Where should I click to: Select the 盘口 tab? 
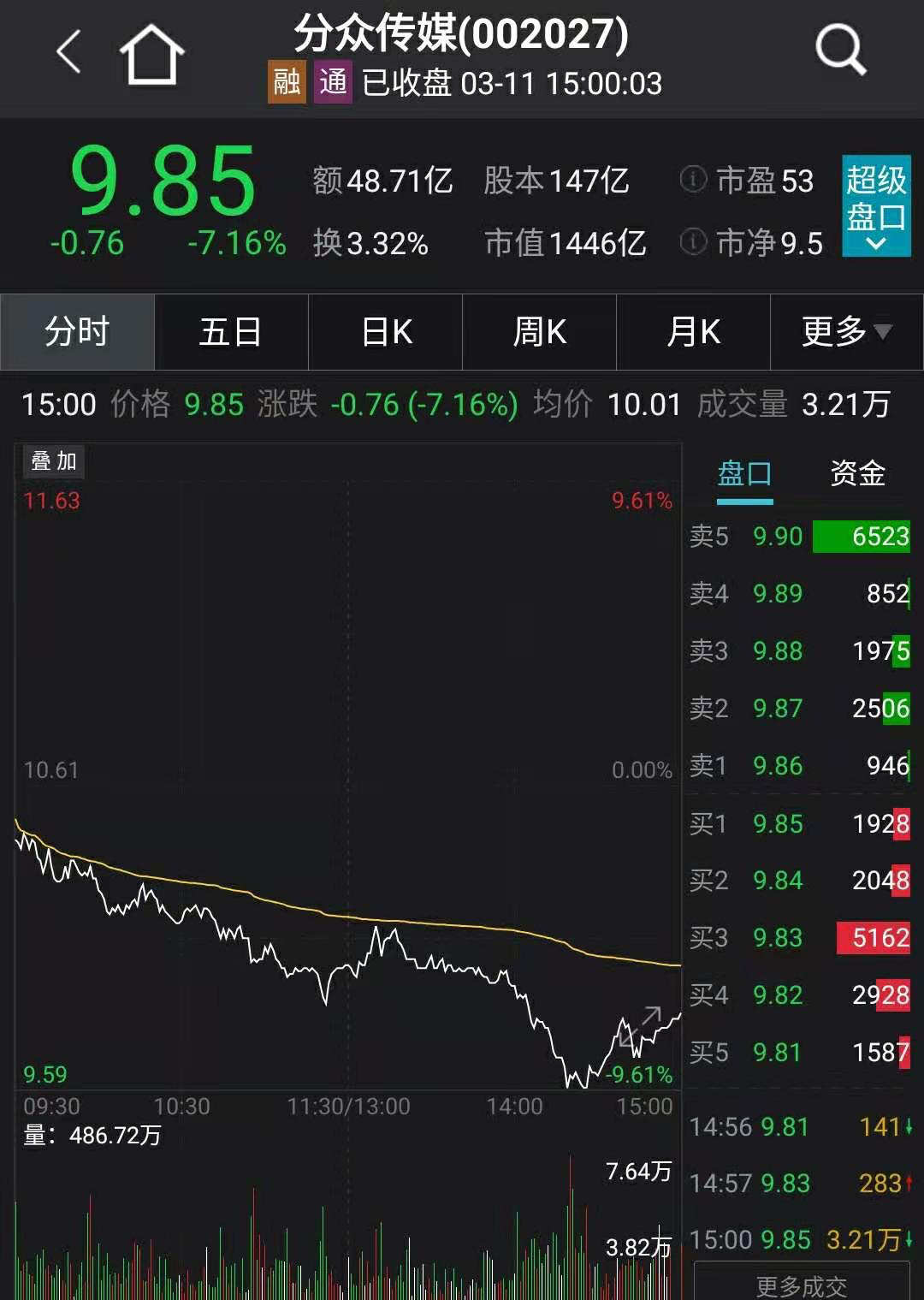click(744, 473)
